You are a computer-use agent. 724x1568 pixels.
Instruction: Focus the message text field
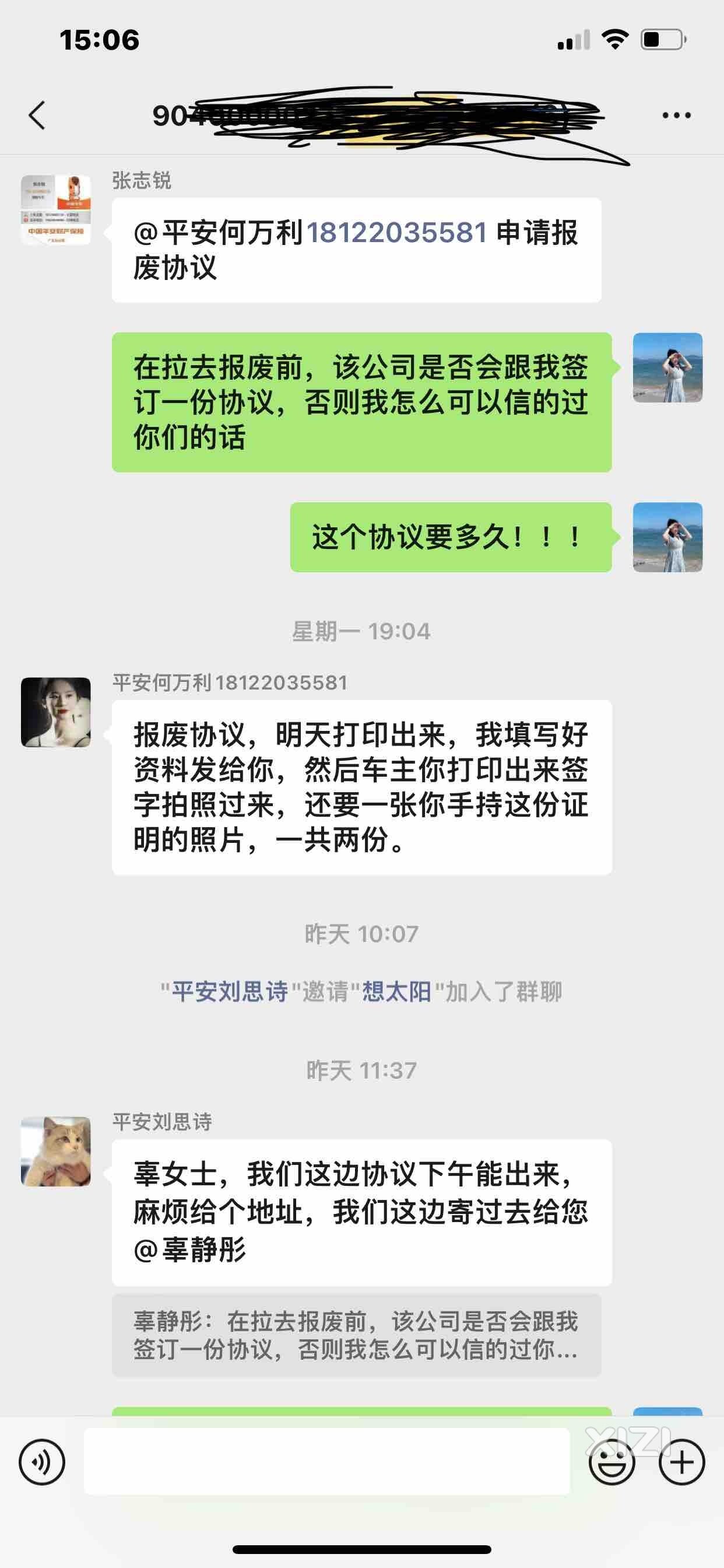point(326,1461)
